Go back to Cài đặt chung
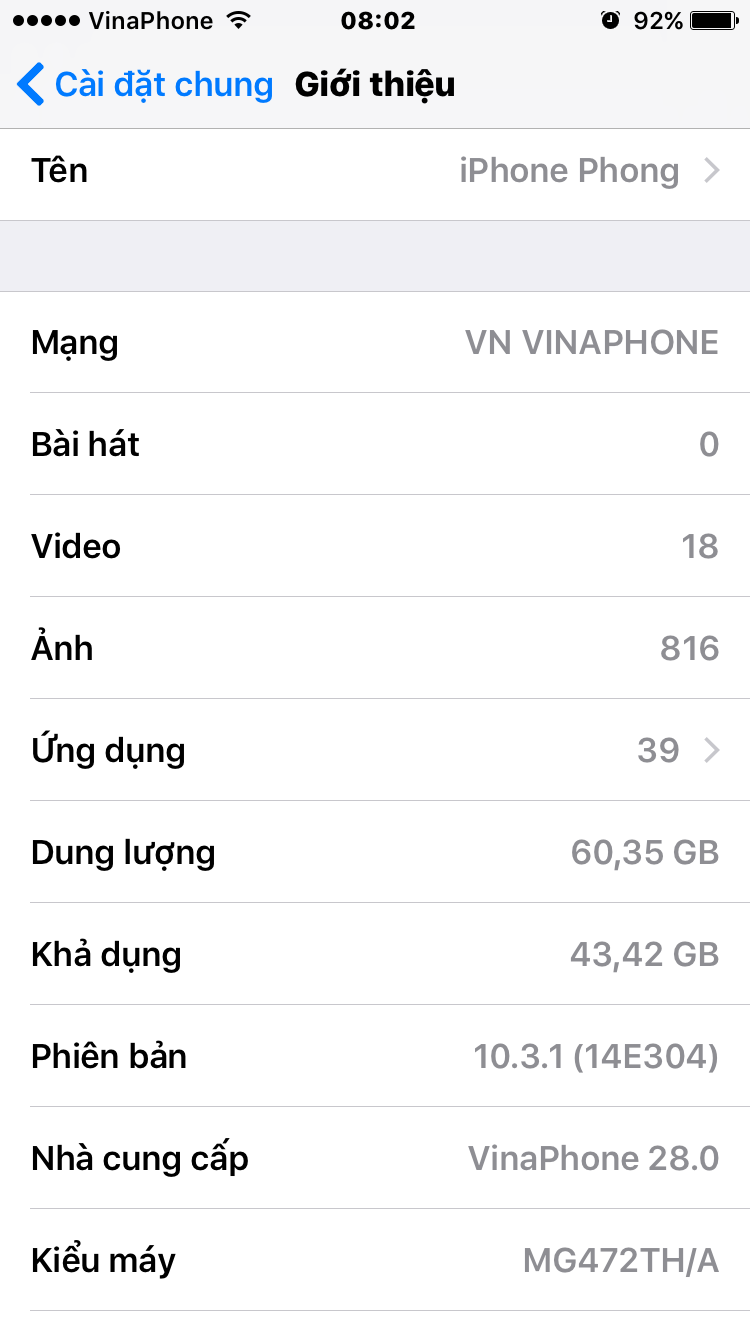This screenshot has height=1334, width=750. [145, 85]
